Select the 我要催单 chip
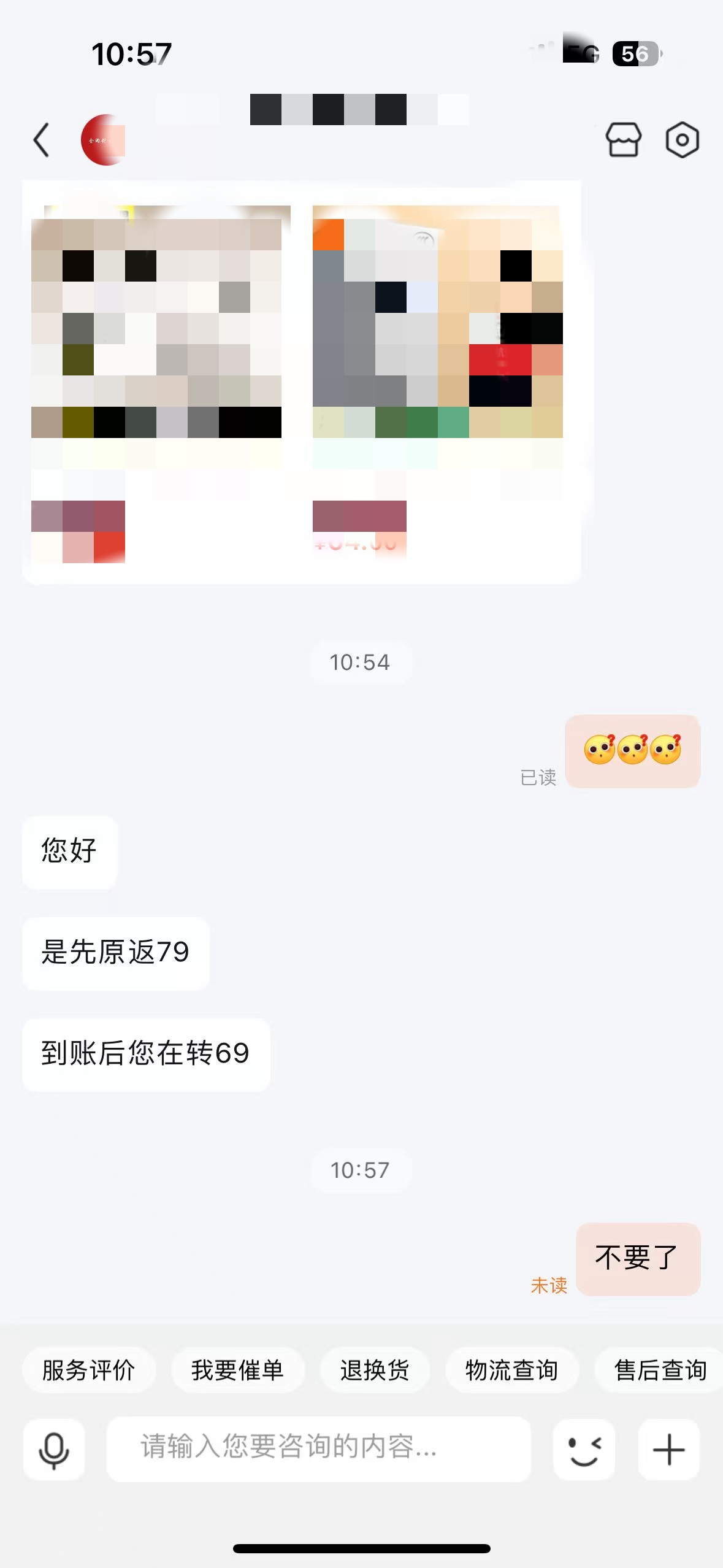Image resolution: width=723 pixels, height=1568 pixels. pos(238,1370)
